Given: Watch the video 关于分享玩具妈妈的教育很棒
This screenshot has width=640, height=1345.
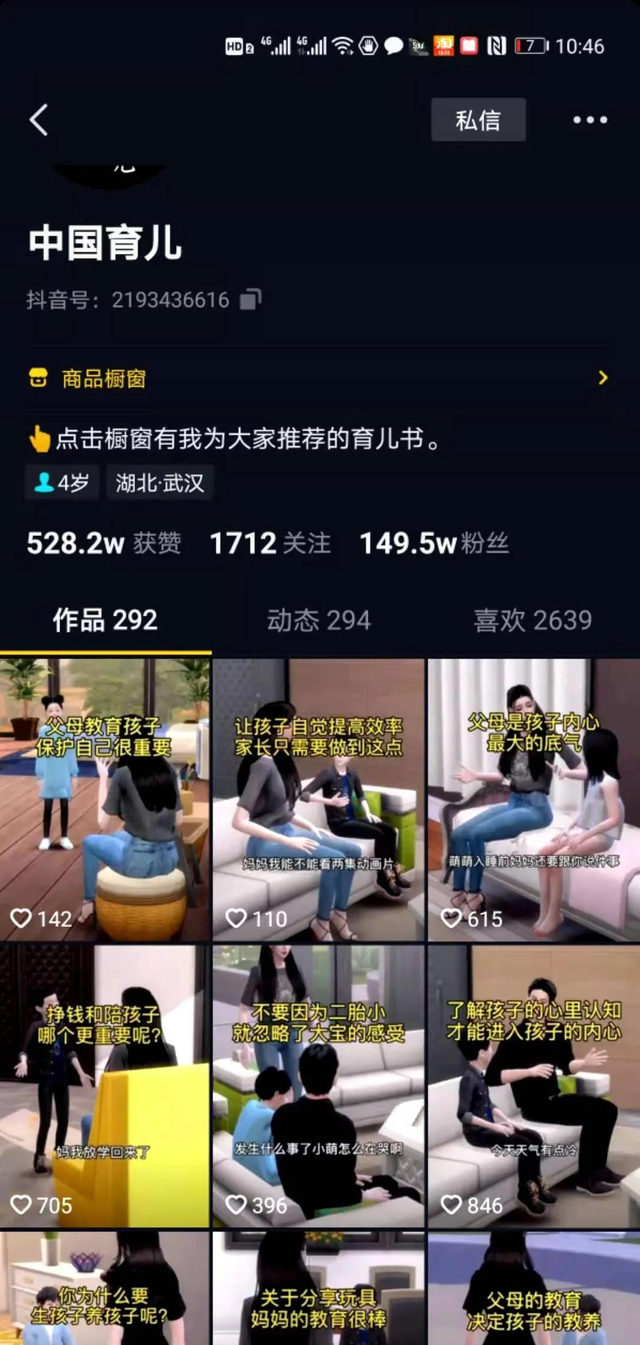Looking at the screenshot, I should 318,1290.
